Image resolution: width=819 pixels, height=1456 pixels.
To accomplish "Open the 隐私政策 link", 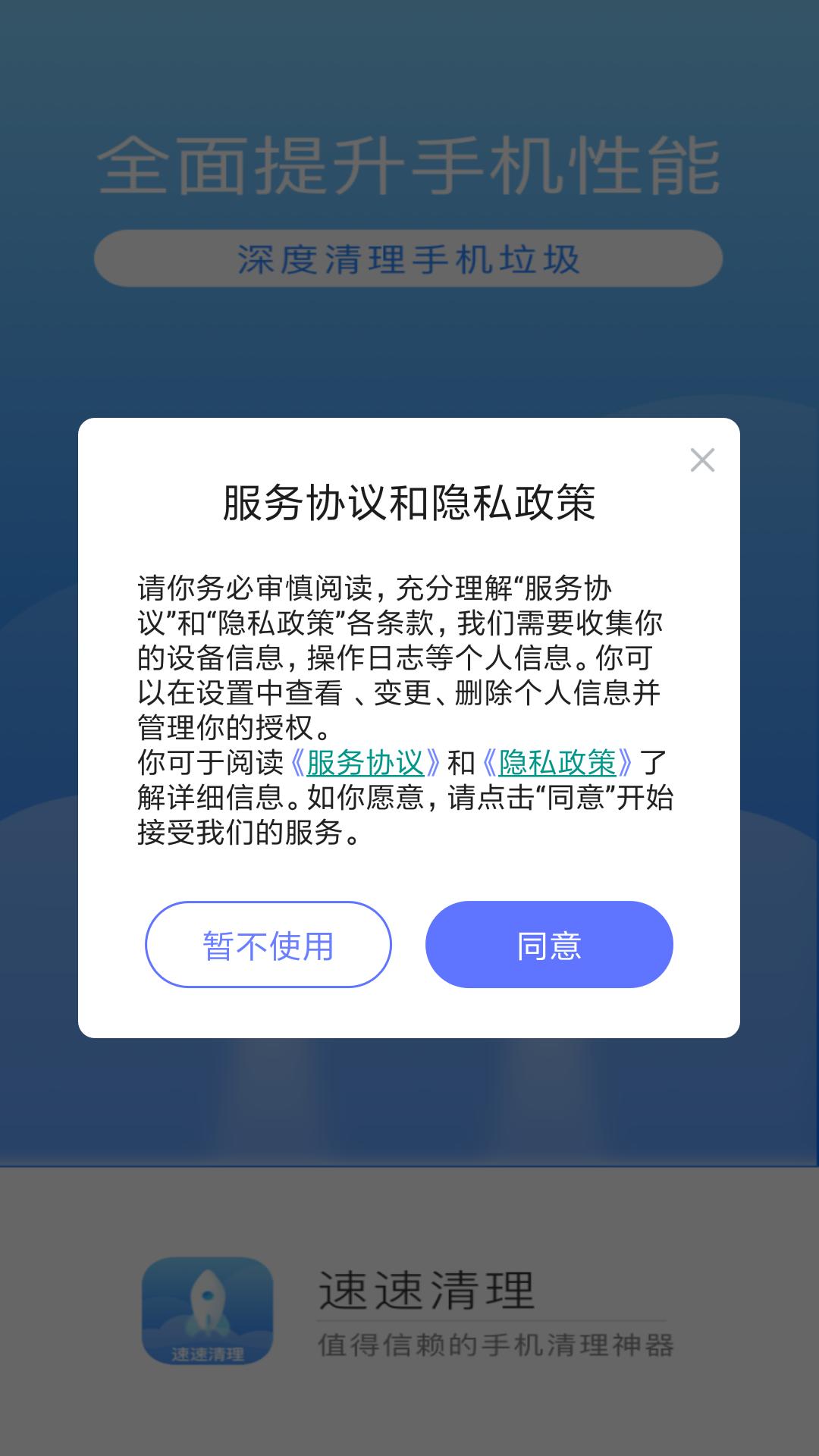I will [x=557, y=763].
